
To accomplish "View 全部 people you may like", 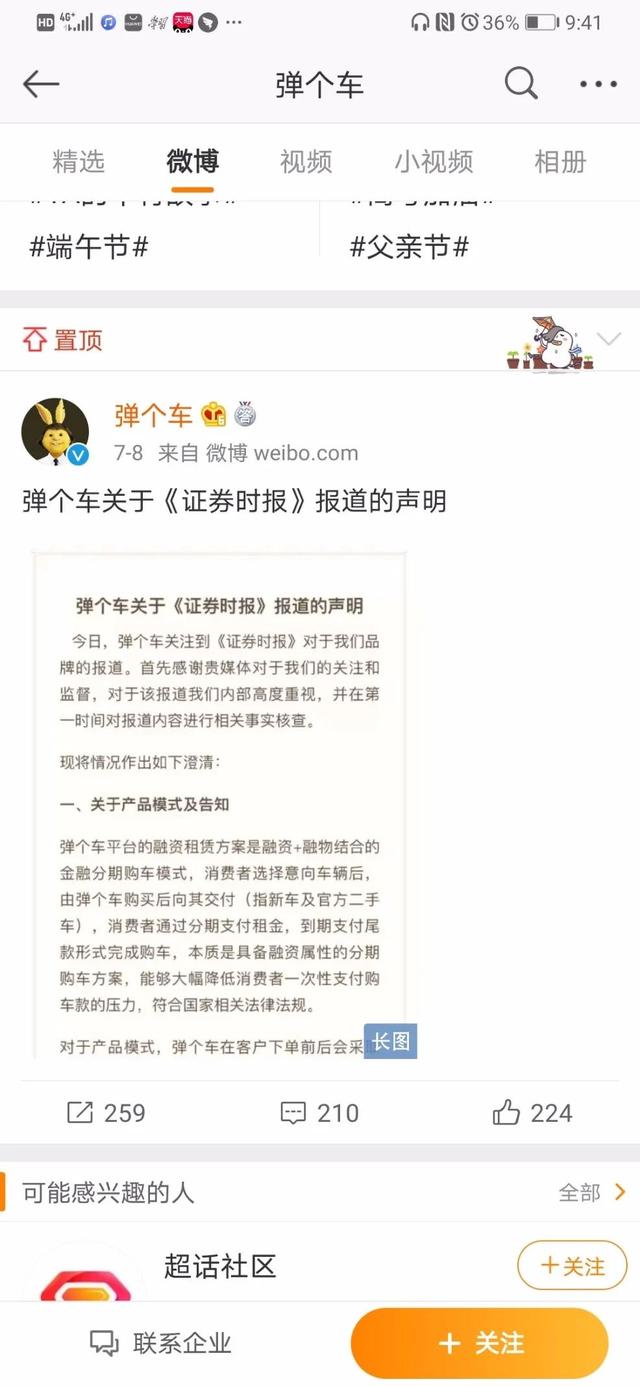I will coord(592,1192).
